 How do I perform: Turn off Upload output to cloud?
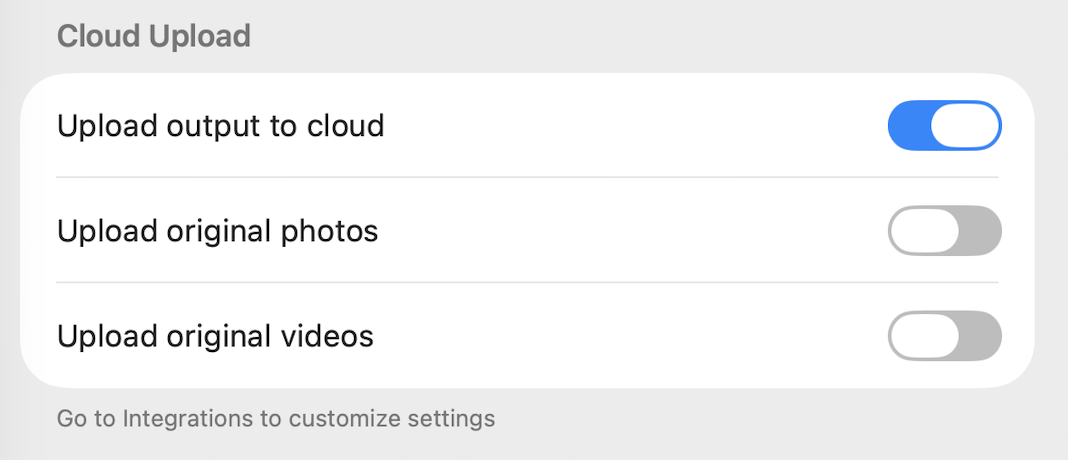point(944,126)
